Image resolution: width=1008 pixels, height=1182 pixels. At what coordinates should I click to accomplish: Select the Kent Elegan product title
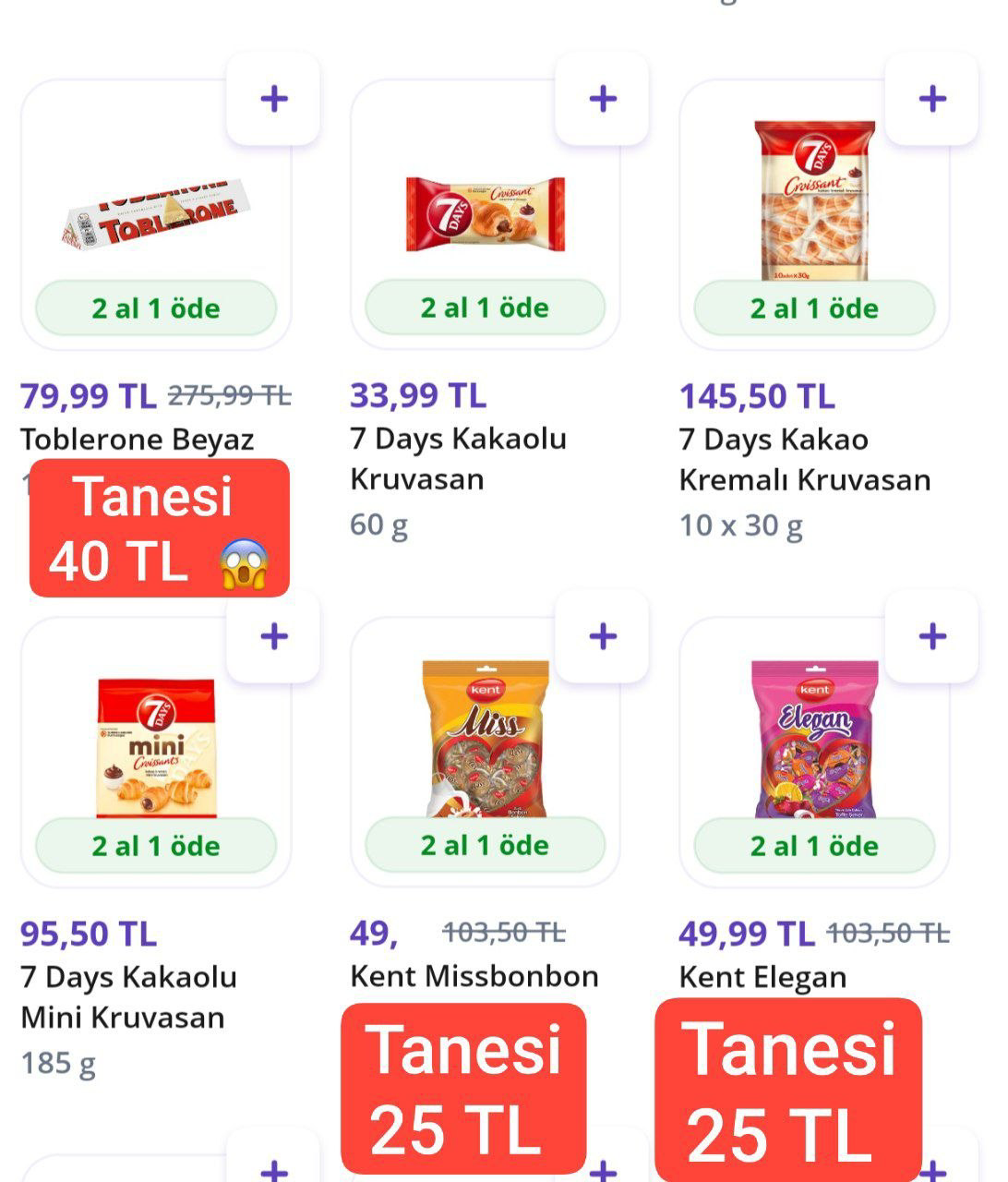pos(764,976)
